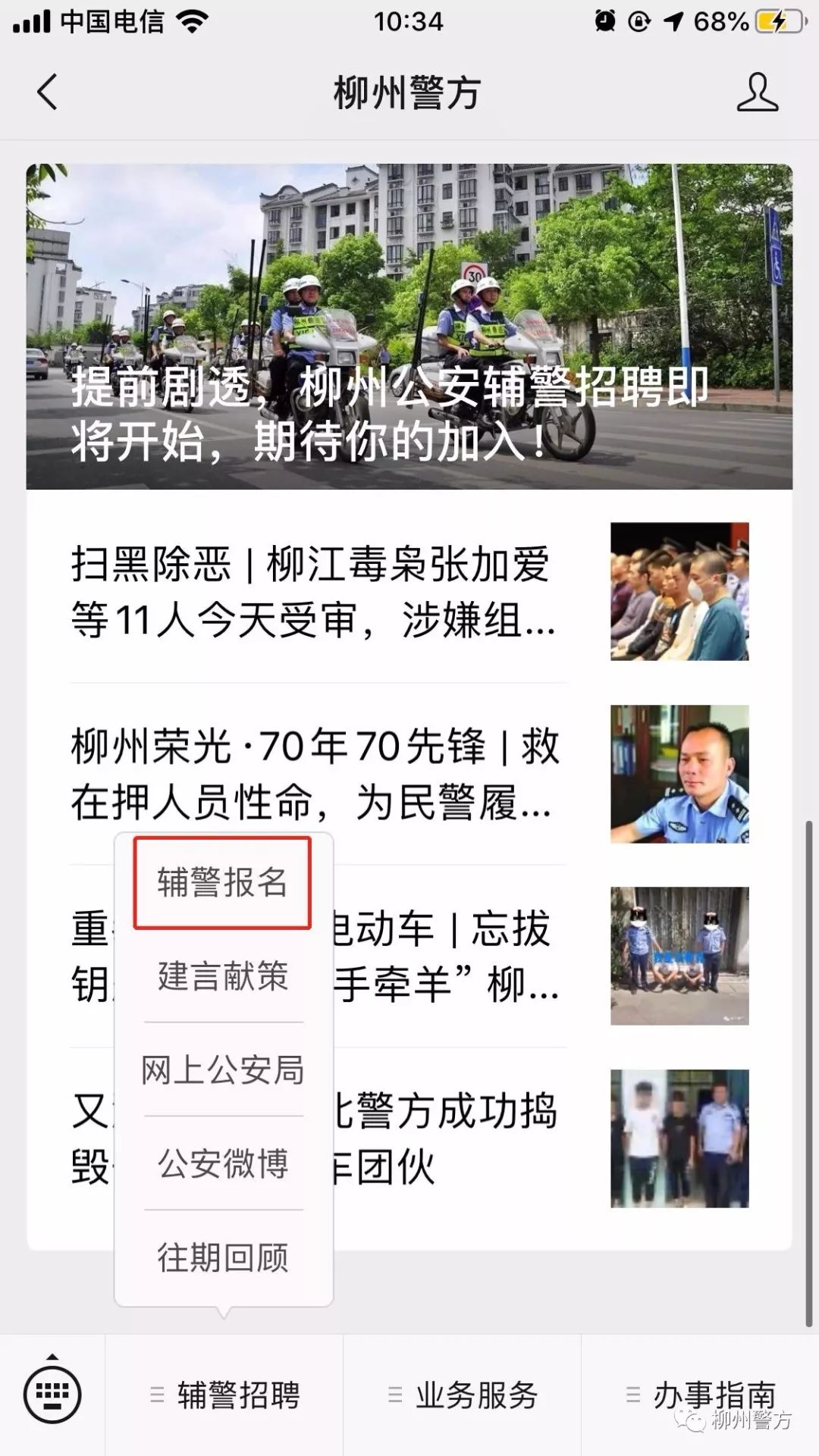Open 建言献策 option
Image resolution: width=819 pixels, height=1456 pixels.
[221, 978]
